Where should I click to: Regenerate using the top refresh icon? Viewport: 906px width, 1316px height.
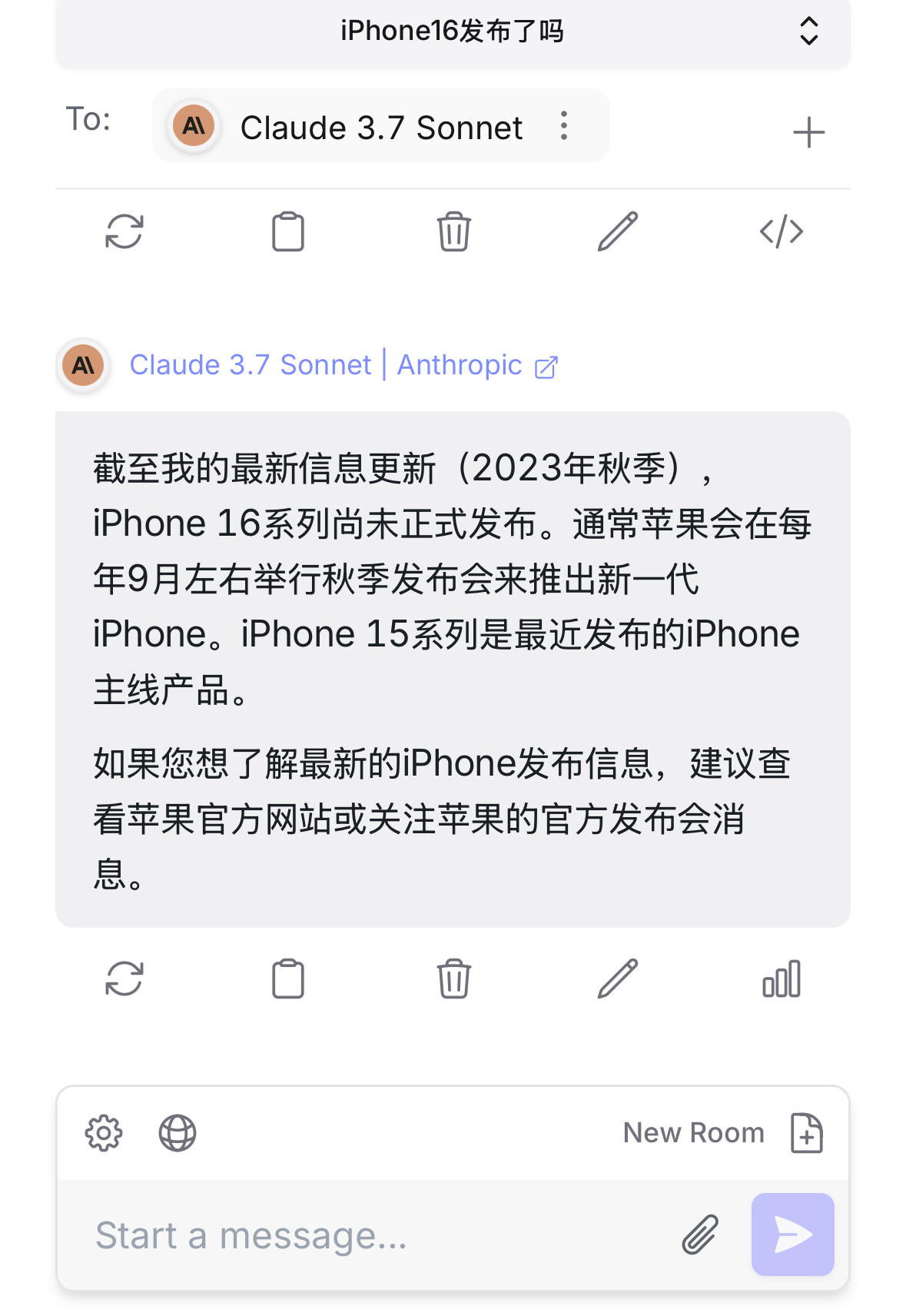(124, 231)
